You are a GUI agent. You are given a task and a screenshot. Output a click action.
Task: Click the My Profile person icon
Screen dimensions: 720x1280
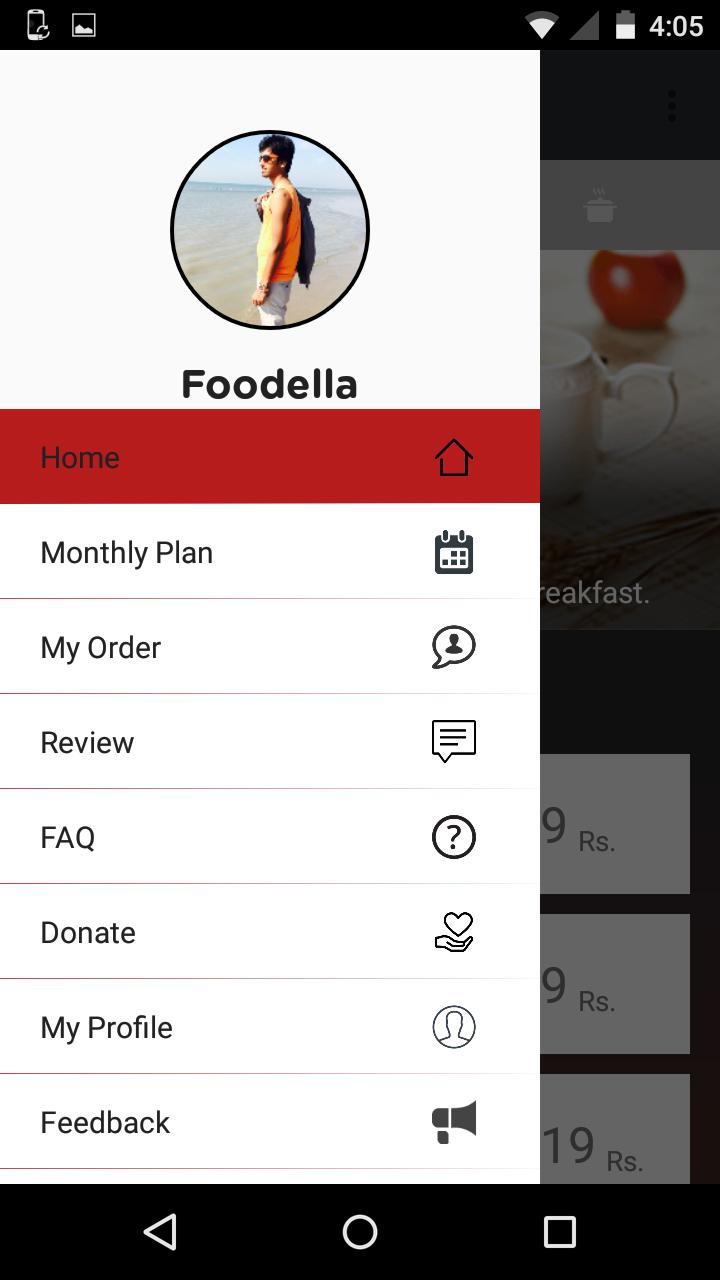(455, 1027)
